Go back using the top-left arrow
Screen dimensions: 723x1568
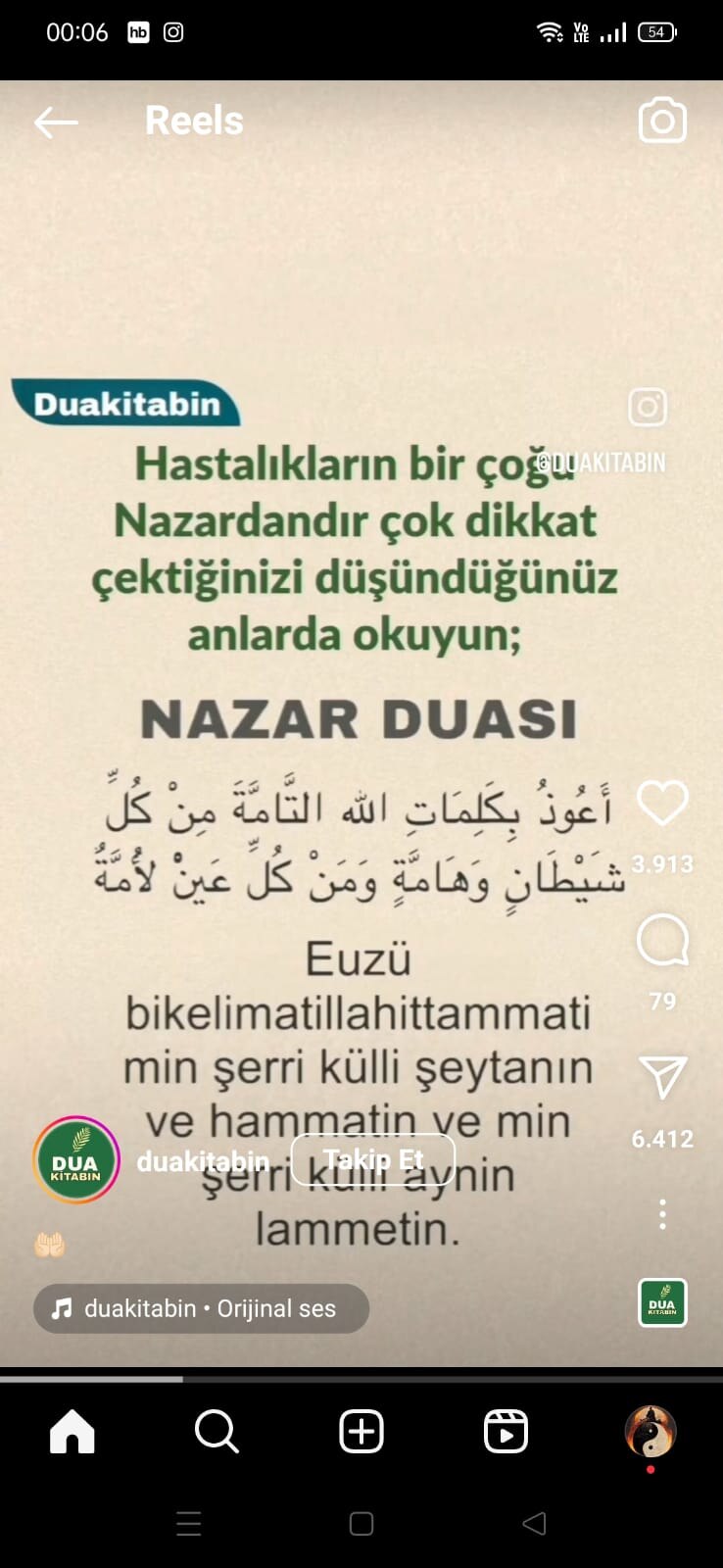click(56, 122)
